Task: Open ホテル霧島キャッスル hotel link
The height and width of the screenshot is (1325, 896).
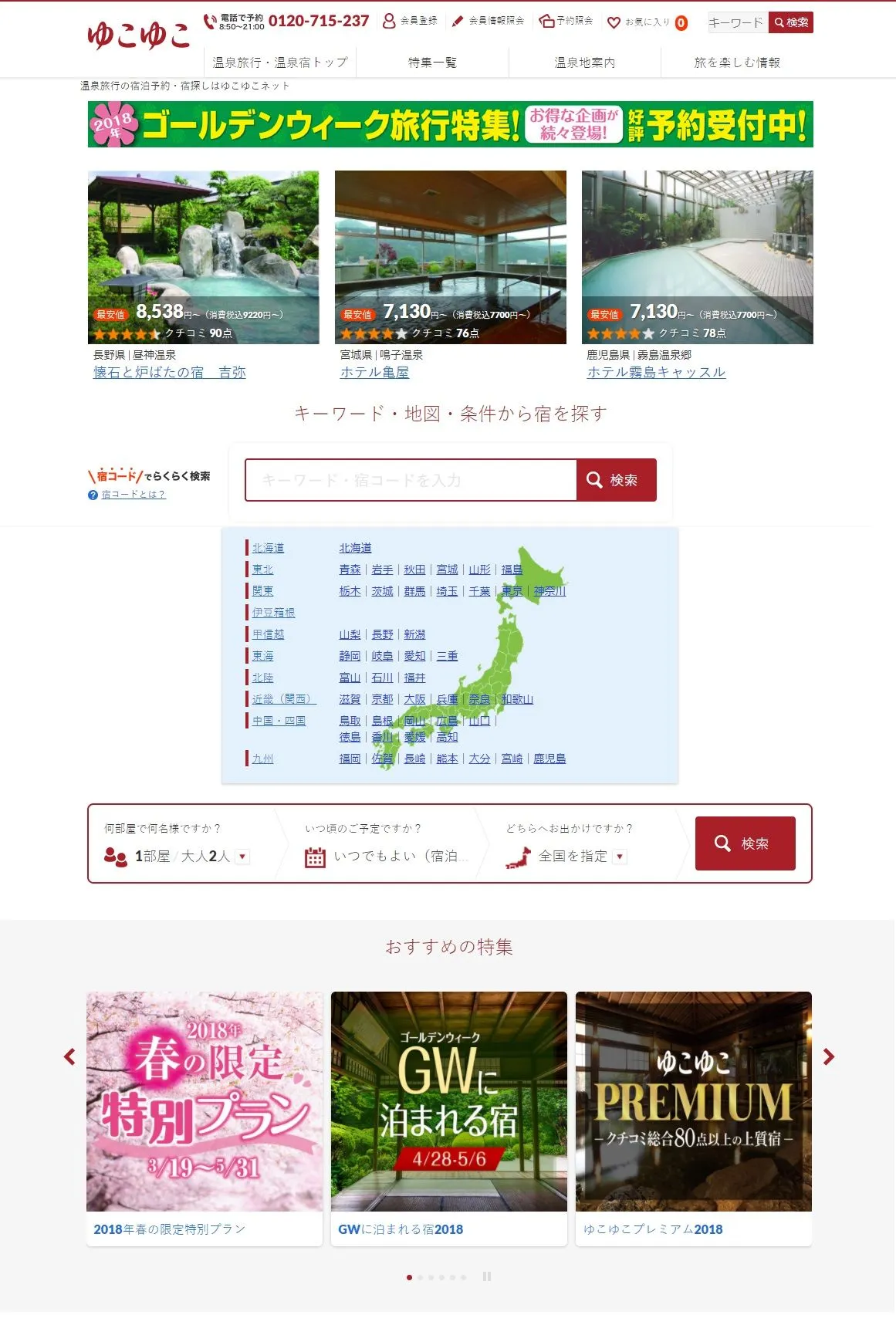Action: 656,373
